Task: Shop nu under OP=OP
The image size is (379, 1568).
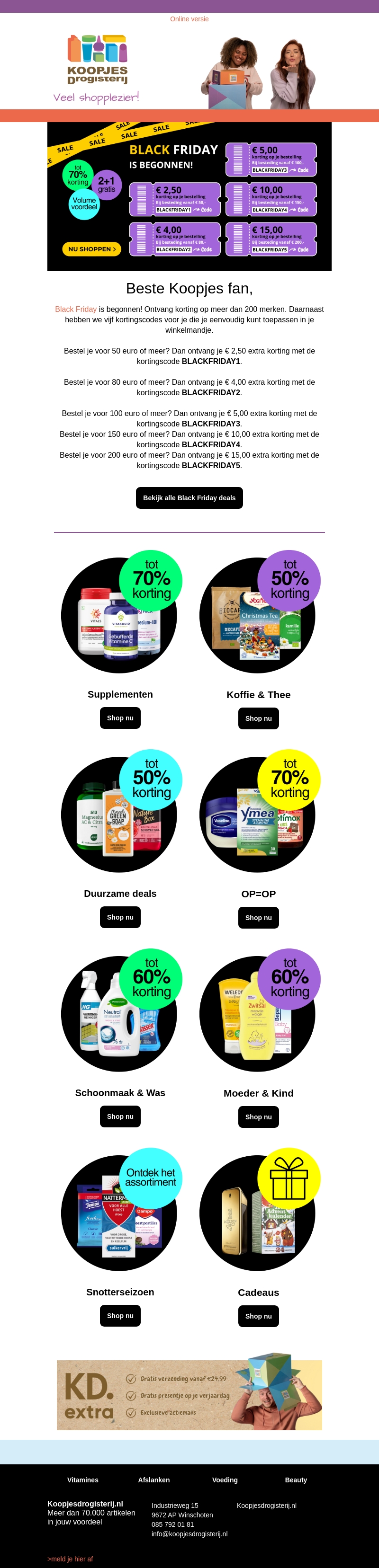Action: [258, 917]
